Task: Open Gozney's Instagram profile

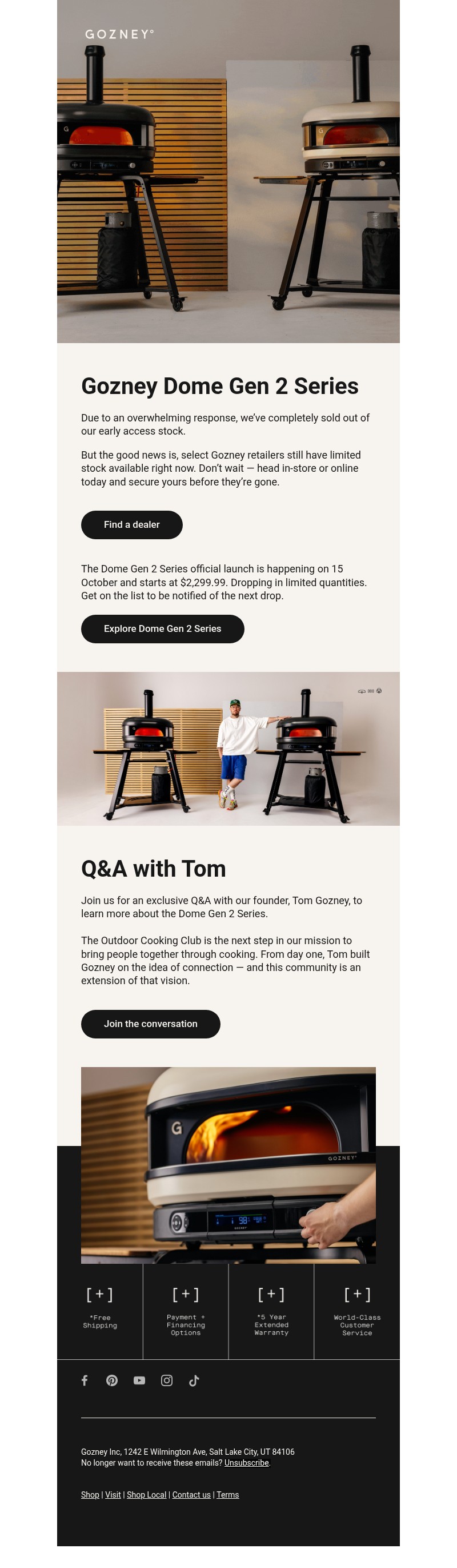Action: (166, 1380)
